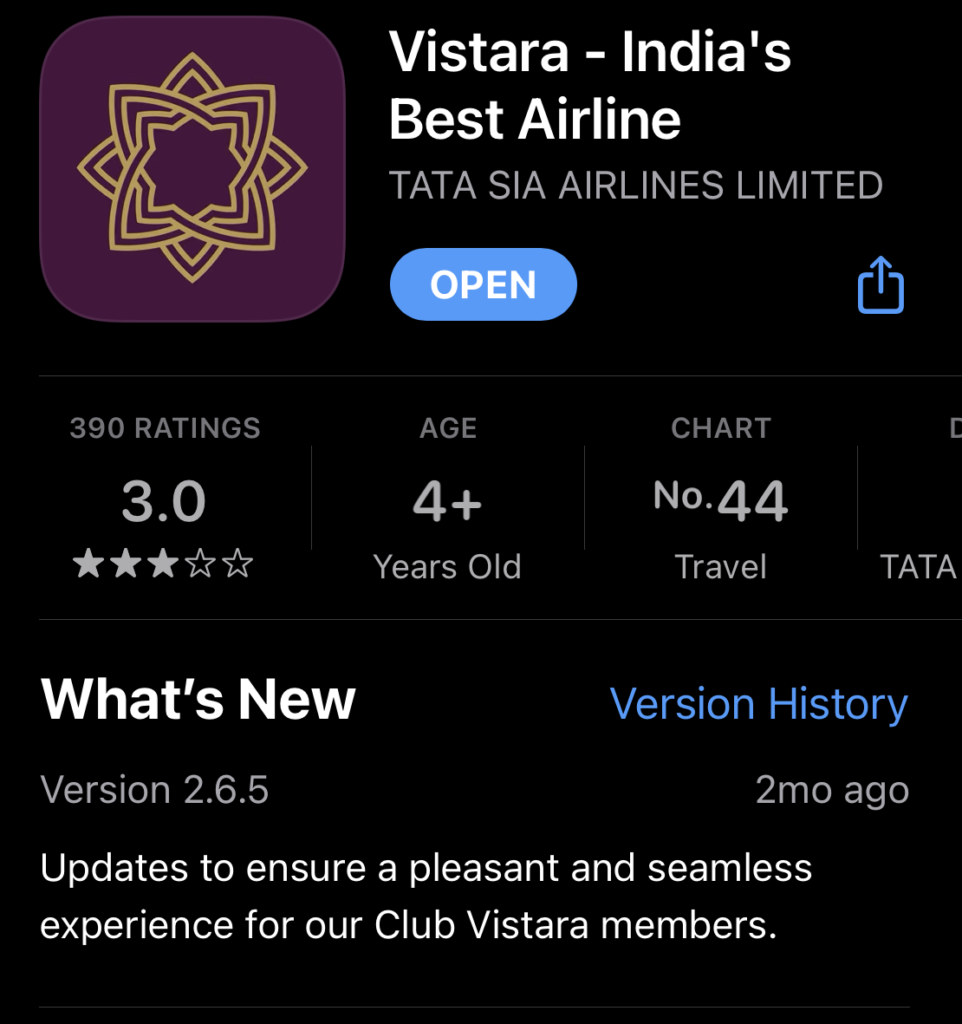Tap the AGE 4+ information box
This screenshot has width=962, height=1024.
tap(447, 497)
